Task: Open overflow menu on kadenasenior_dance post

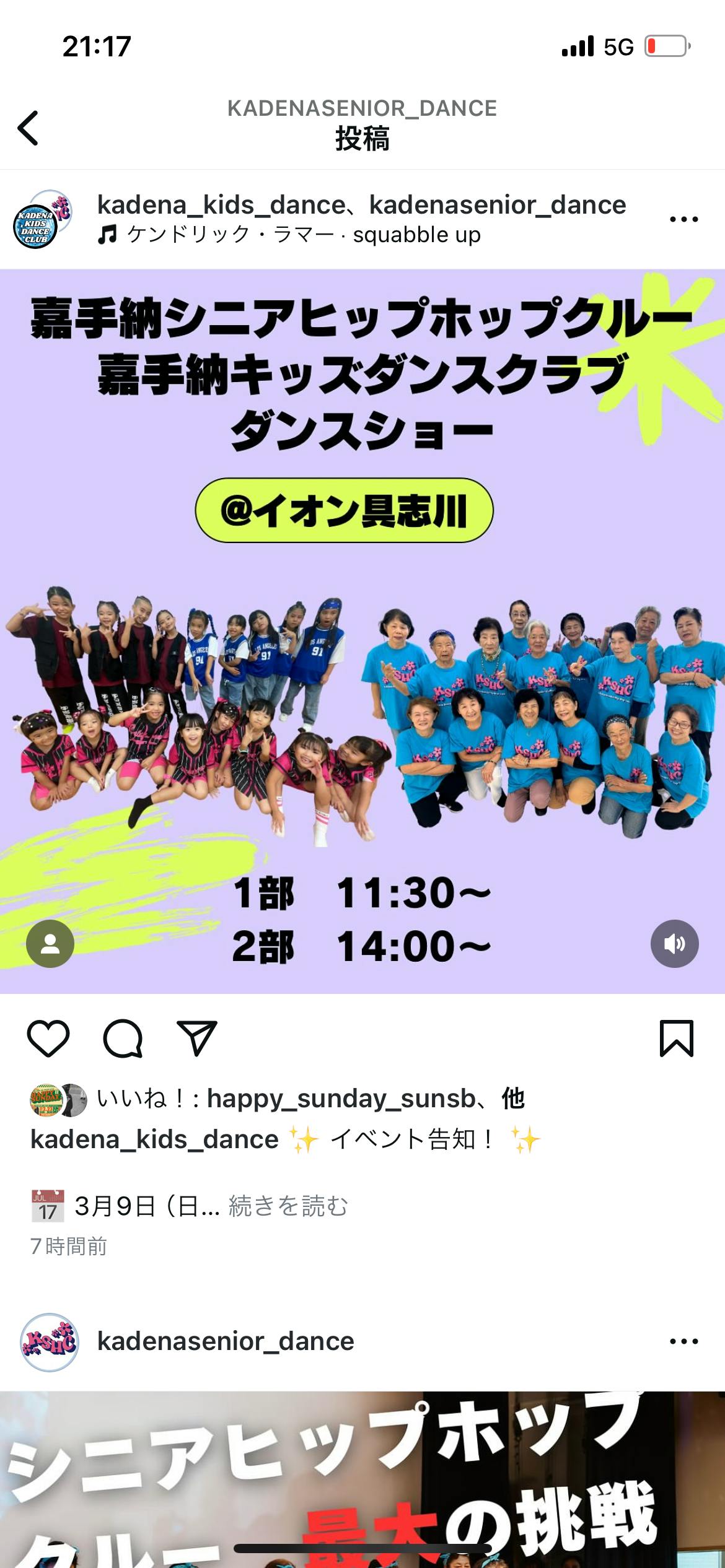Action: pyautogui.click(x=683, y=1341)
